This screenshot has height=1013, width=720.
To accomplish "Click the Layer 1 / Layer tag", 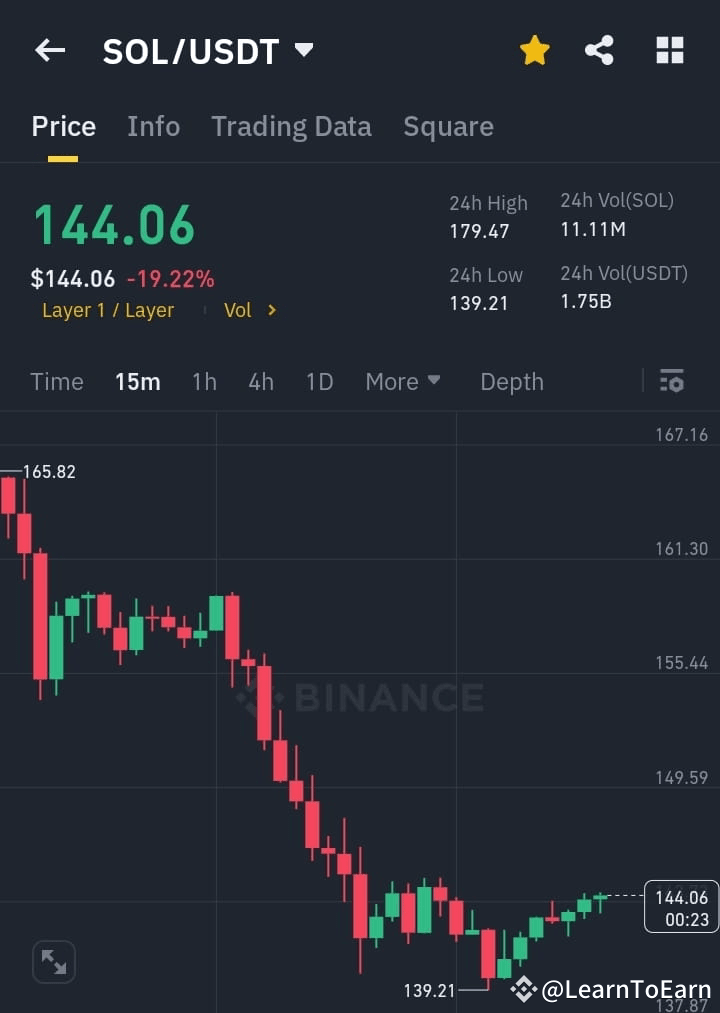I will click(x=107, y=310).
